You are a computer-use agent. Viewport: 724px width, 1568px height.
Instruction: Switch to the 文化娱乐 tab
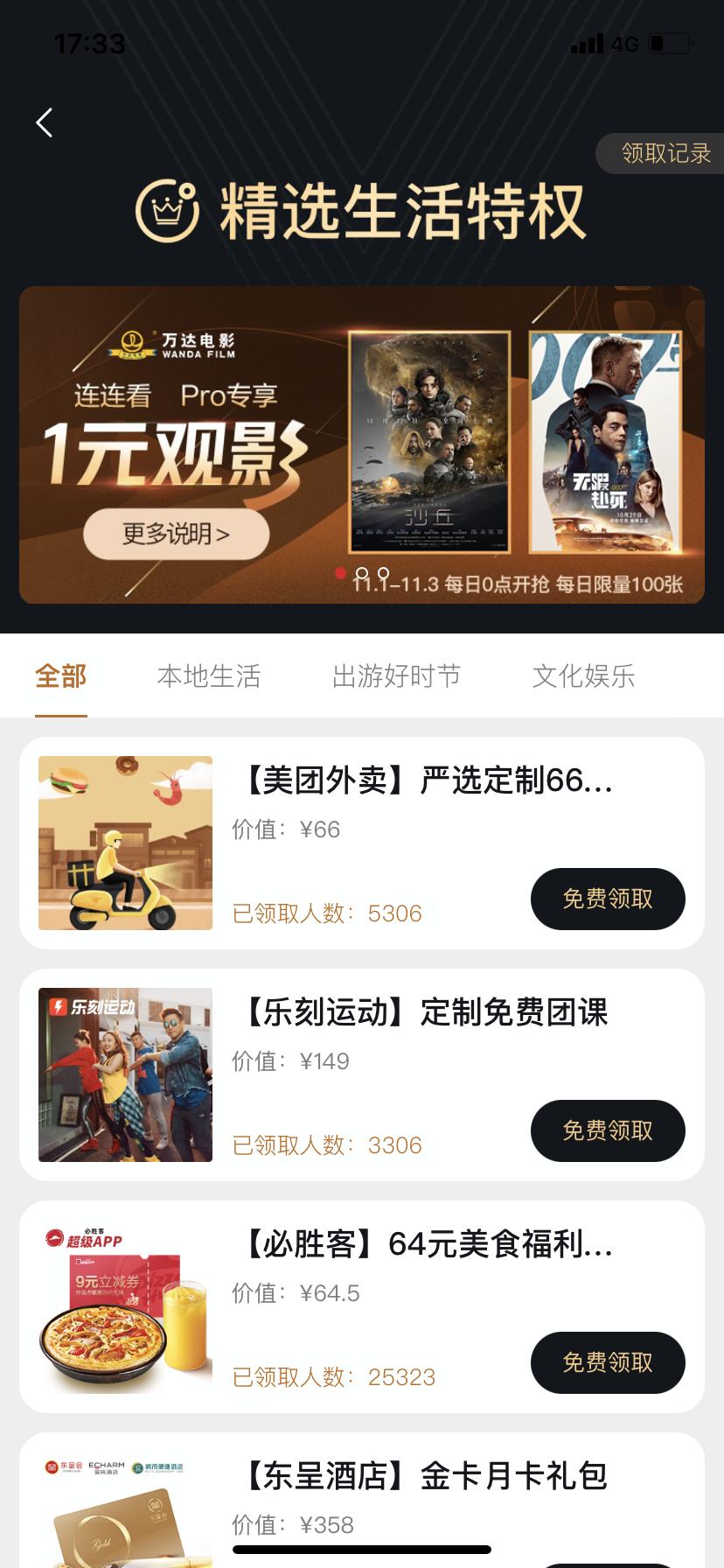click(x=584, y=675)
